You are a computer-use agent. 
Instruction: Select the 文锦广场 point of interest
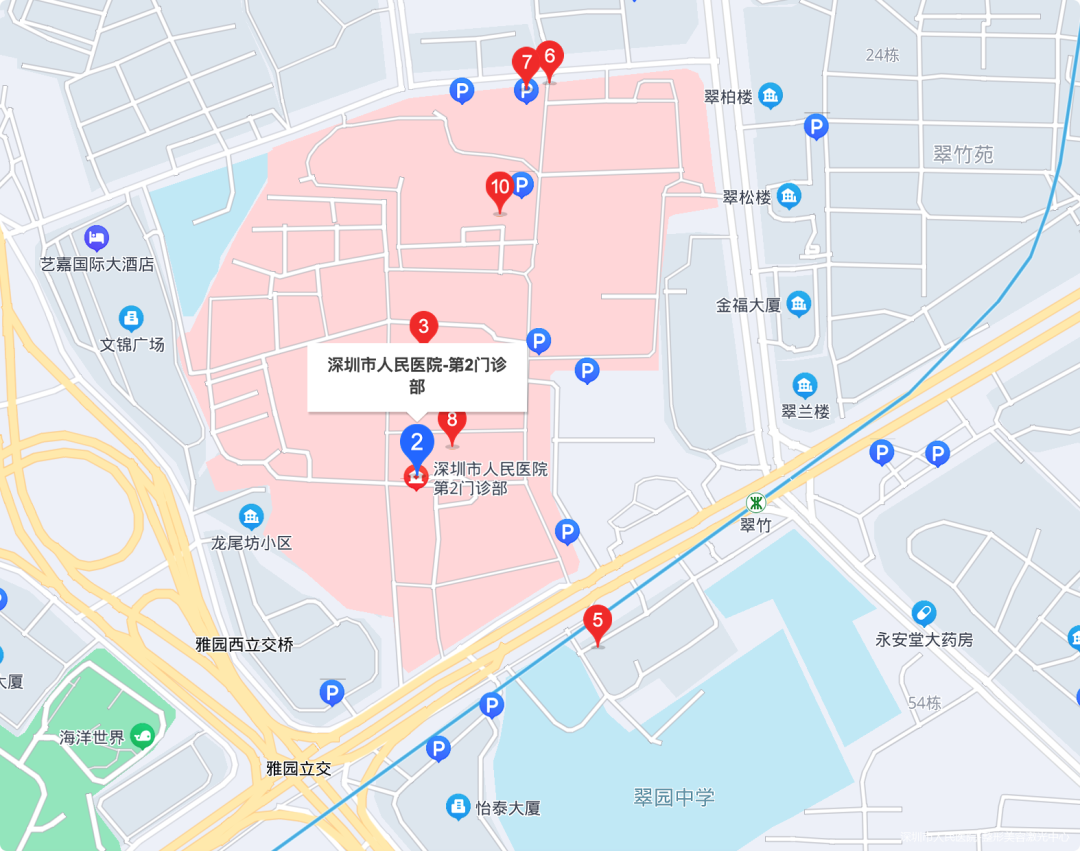131,319
